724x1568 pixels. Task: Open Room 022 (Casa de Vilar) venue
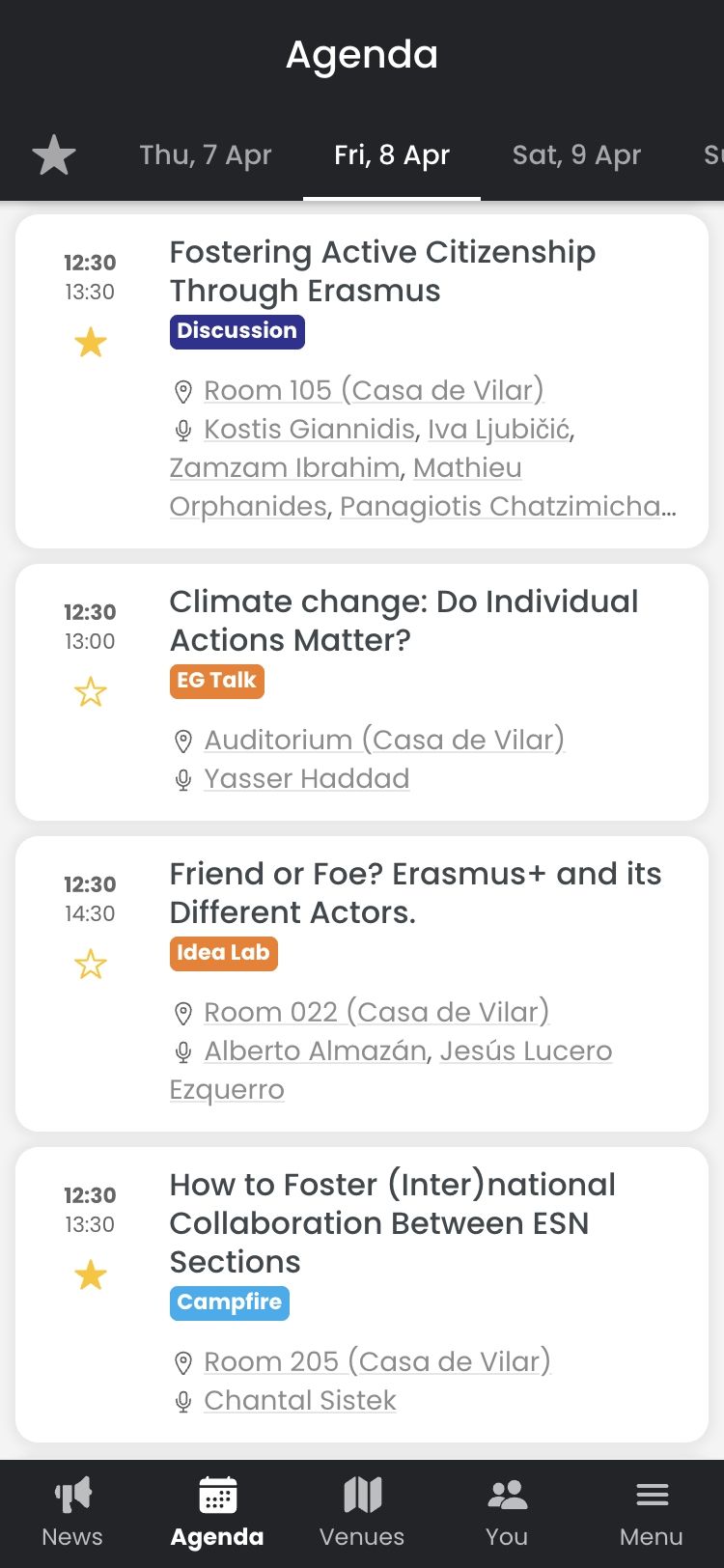376,1012
